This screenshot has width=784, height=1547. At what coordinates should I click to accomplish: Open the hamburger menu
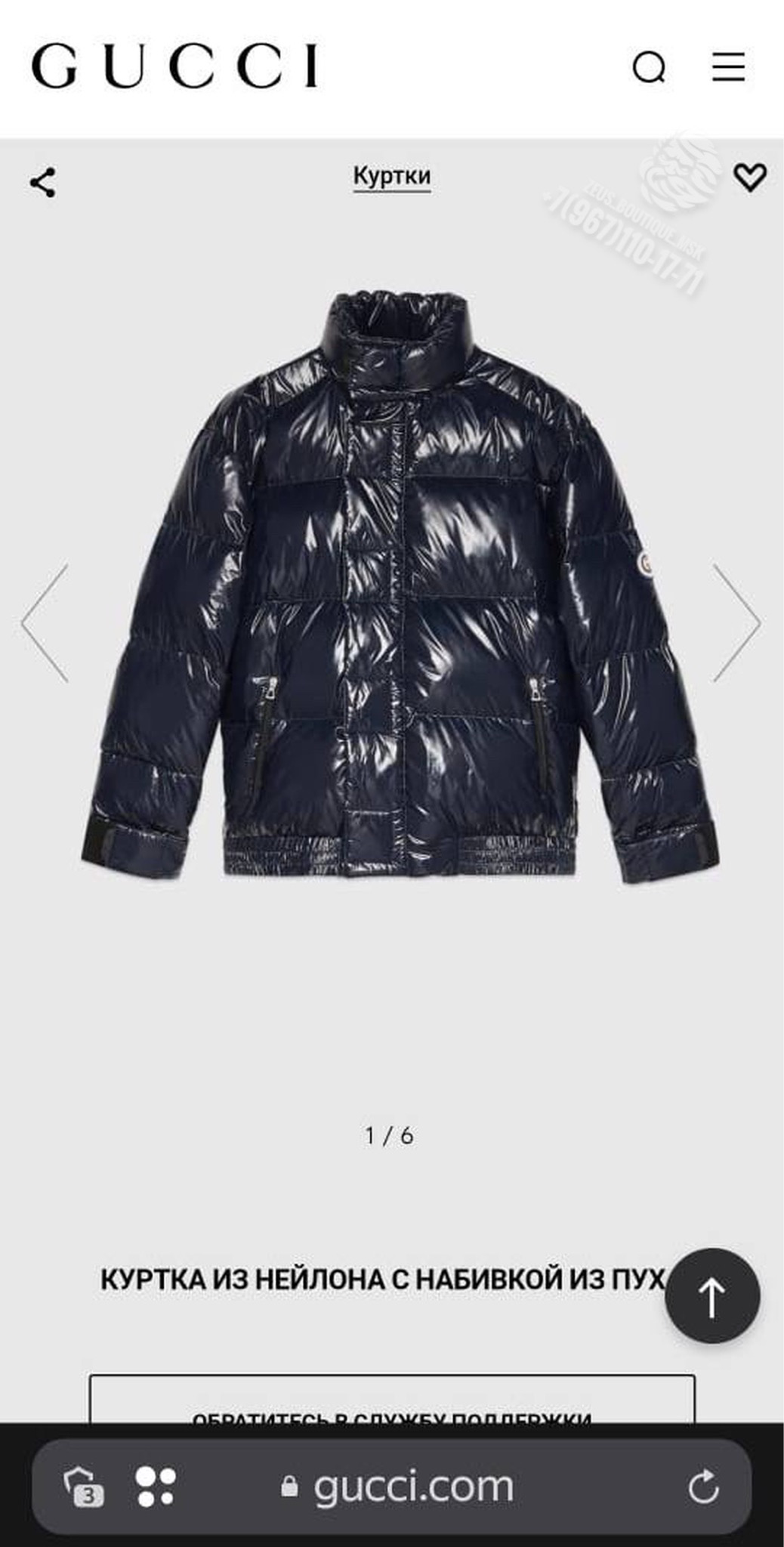click(729, 66)
